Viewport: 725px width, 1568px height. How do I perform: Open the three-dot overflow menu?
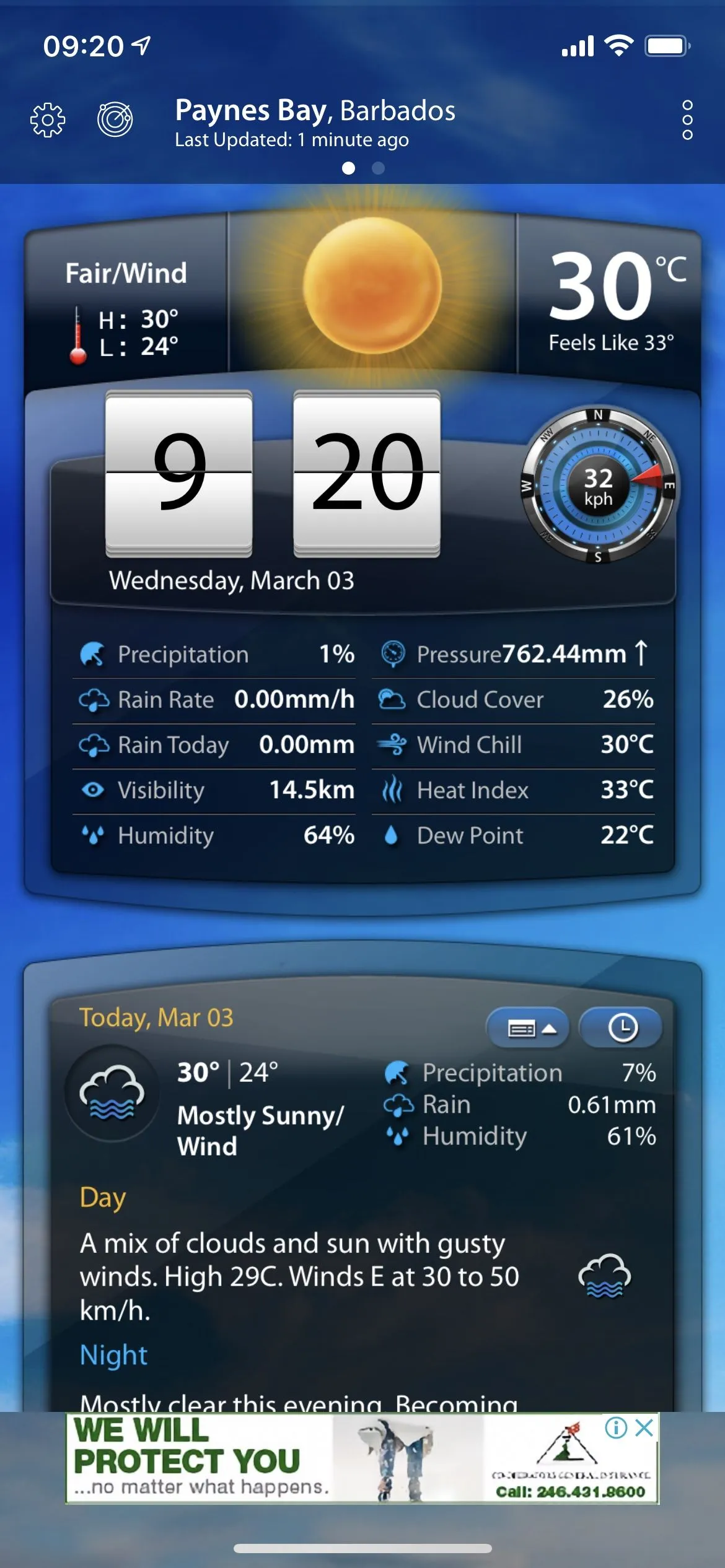click(687, 120)
